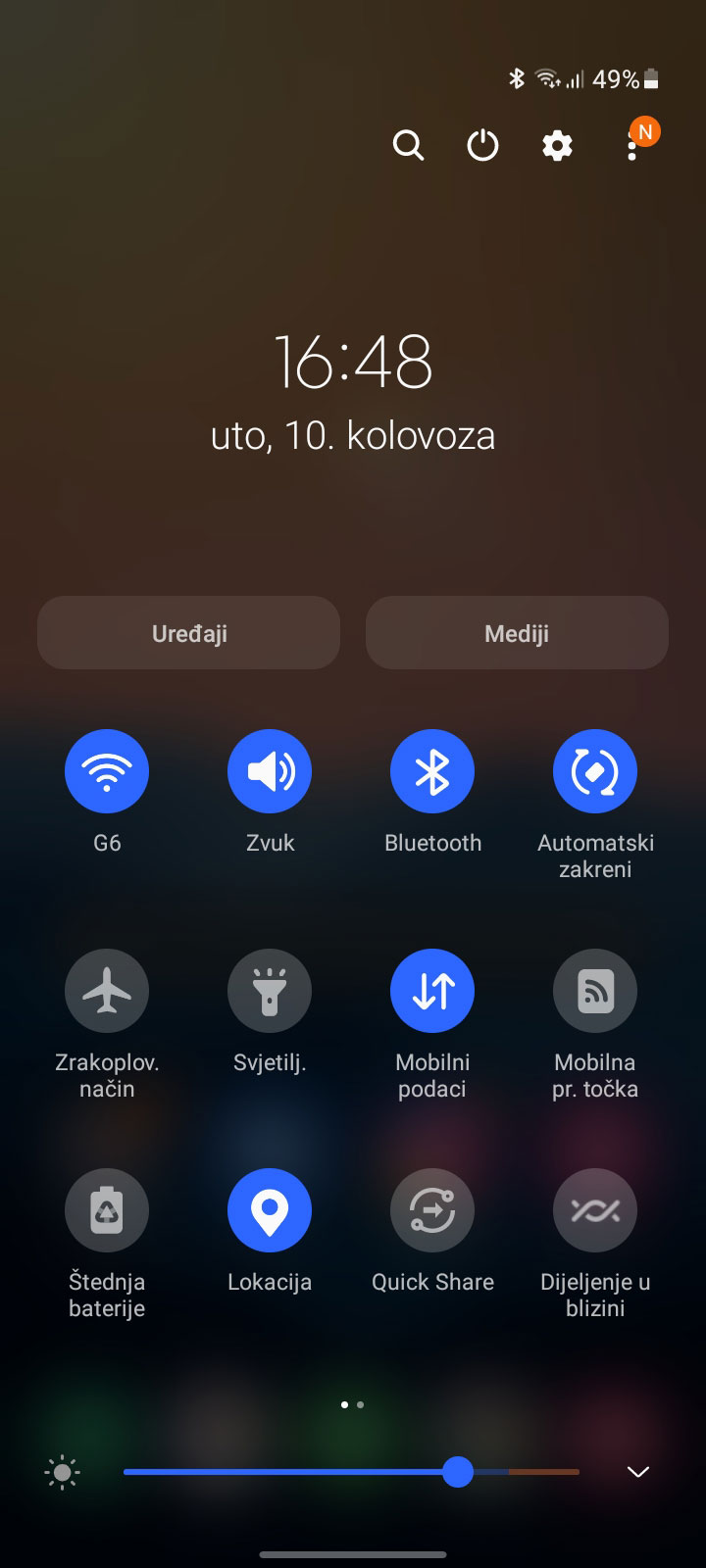Screen dimensions: 706x1568
Task: Expand brightness options with the chevron
Action: pos(638,1472)
